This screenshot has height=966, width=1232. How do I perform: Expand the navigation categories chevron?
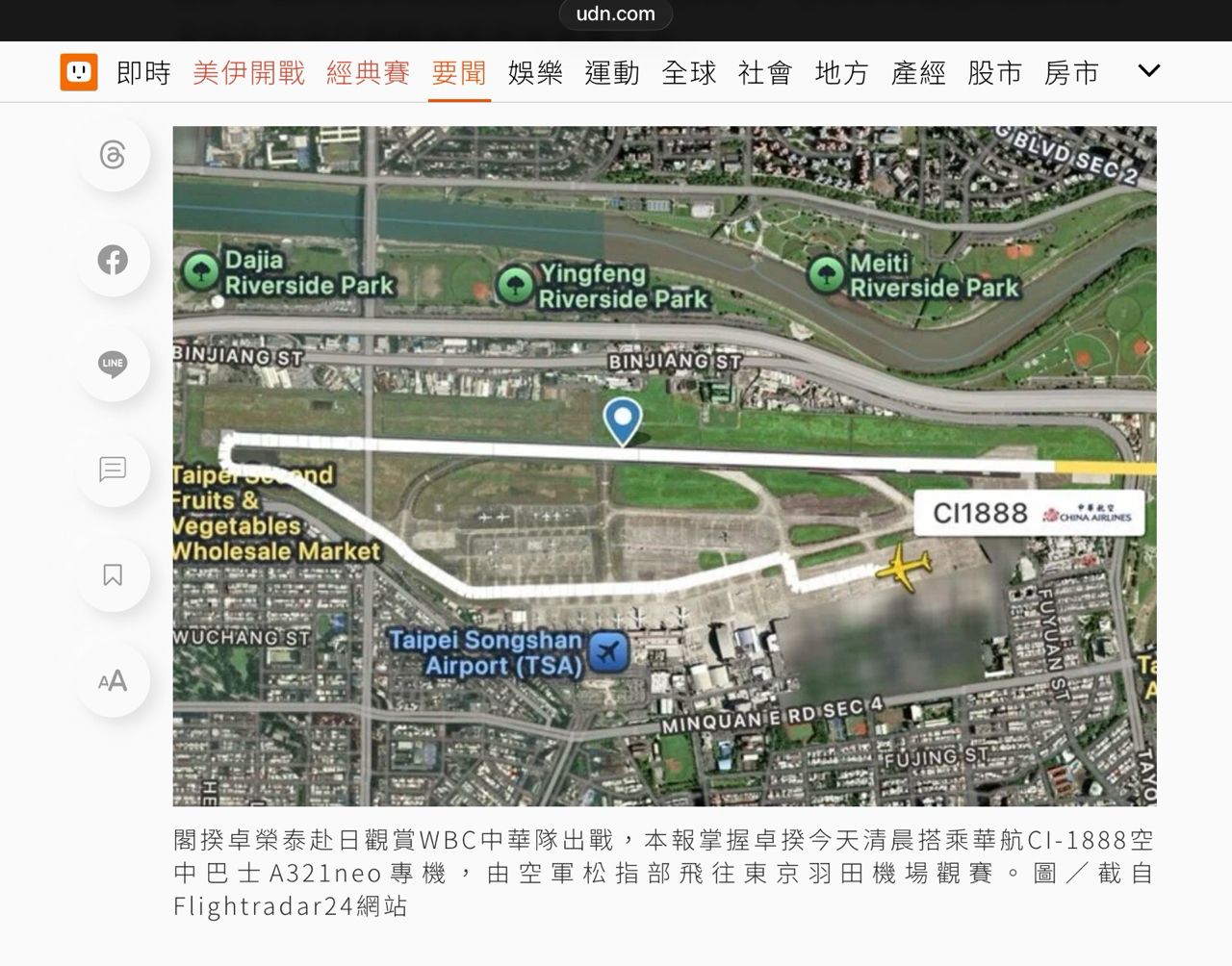tap(1149, 71)
